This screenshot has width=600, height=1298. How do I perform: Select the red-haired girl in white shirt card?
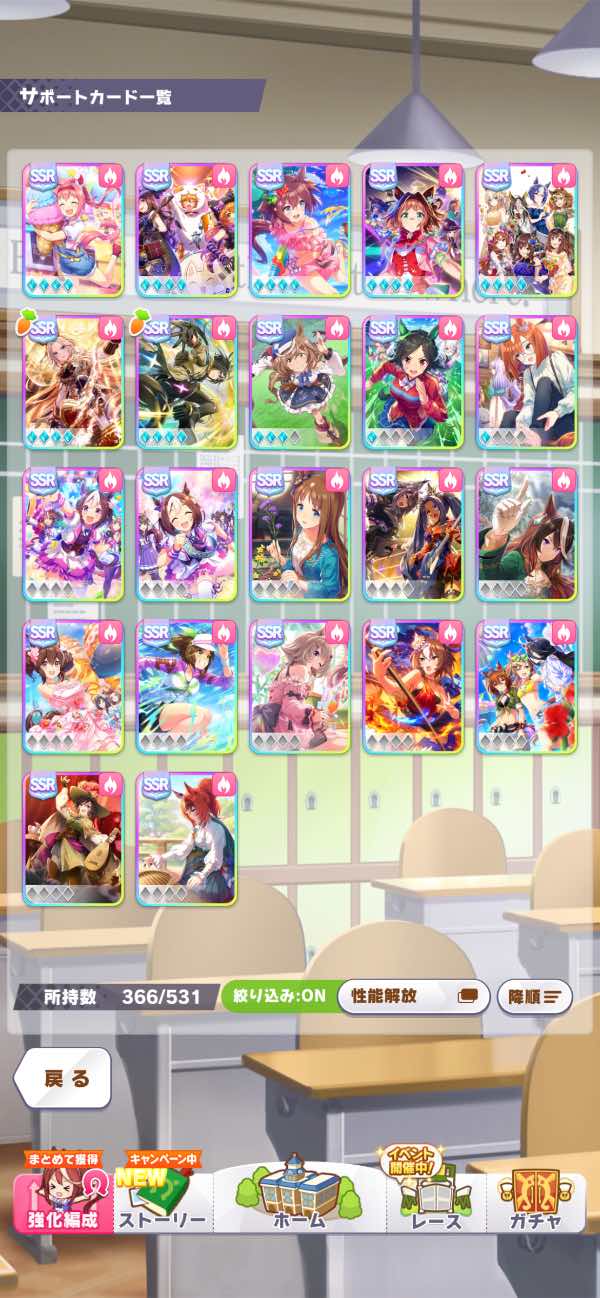[187, 837]
